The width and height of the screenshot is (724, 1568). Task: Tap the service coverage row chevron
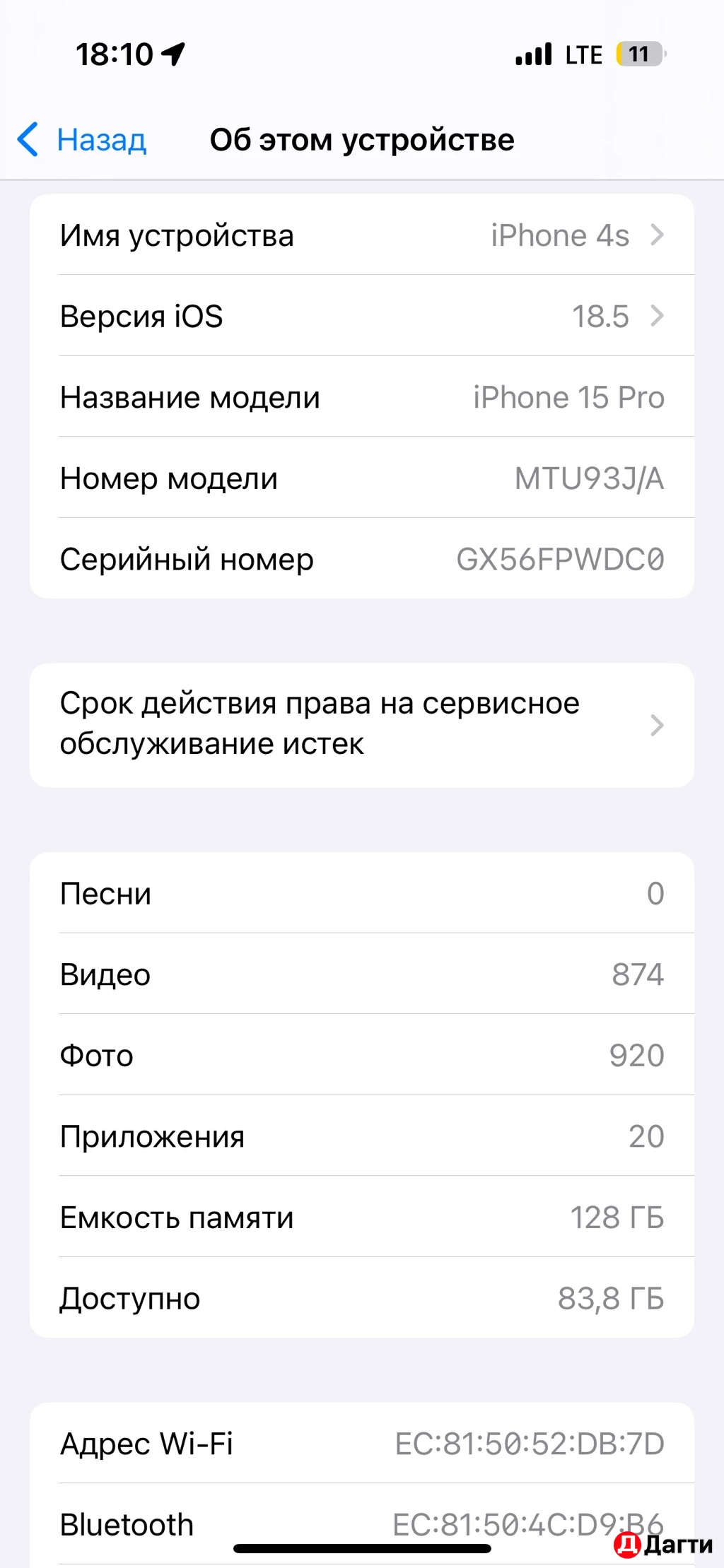tap(657, 725)
